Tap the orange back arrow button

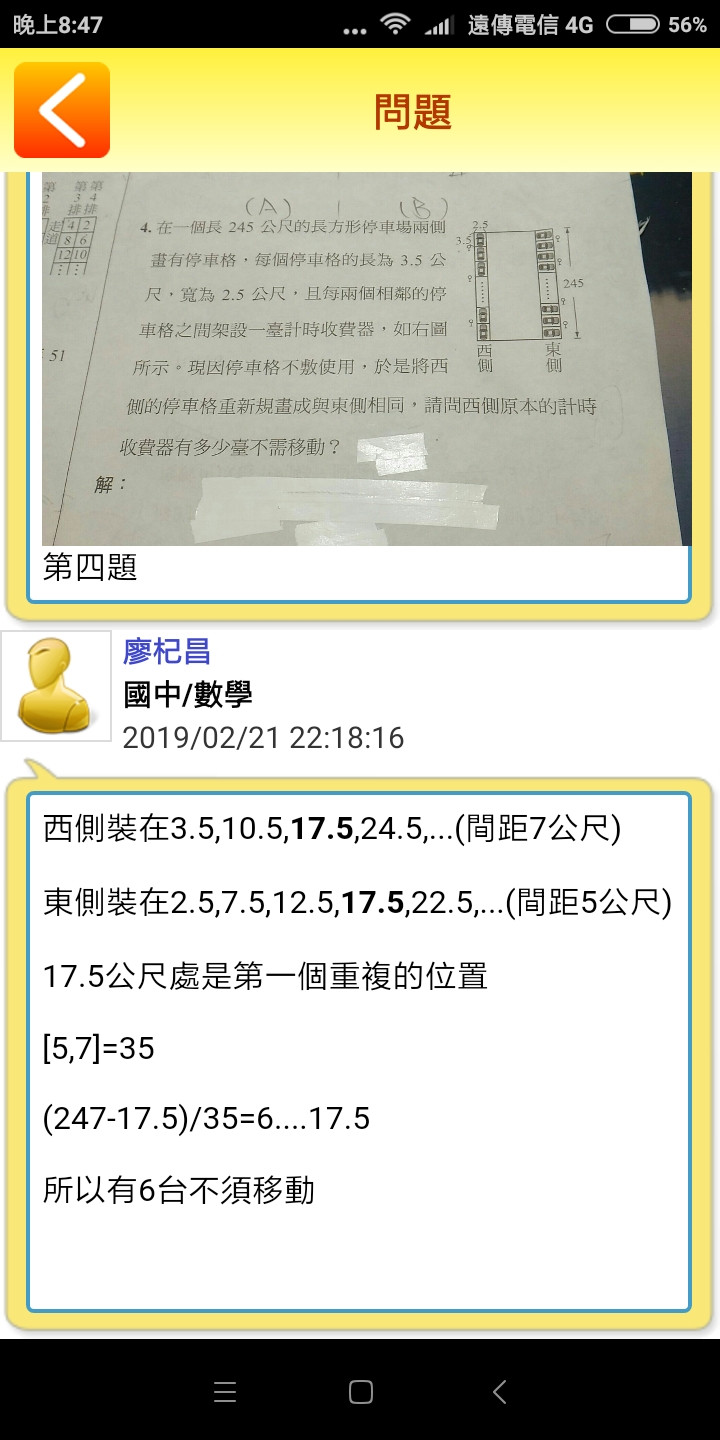62,110
